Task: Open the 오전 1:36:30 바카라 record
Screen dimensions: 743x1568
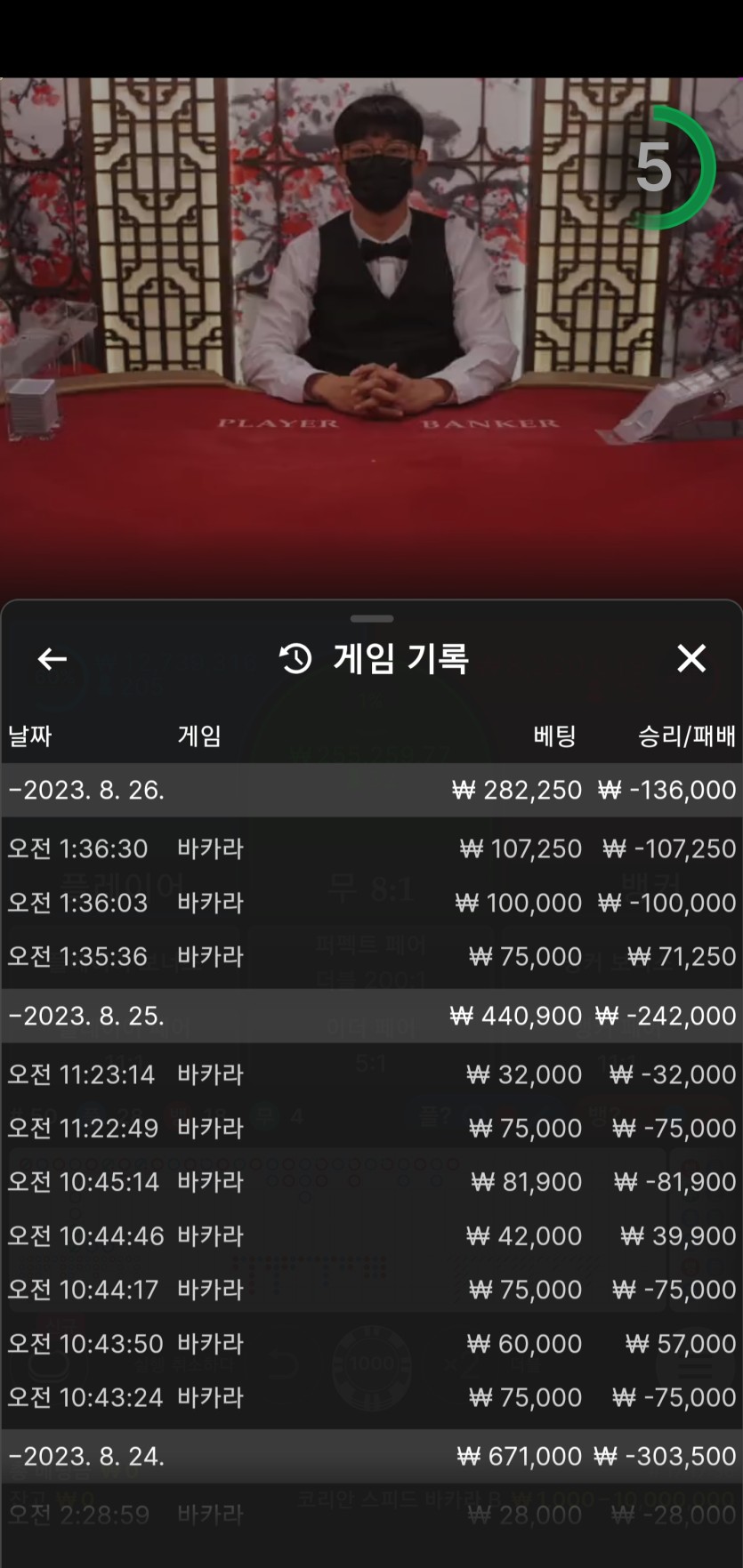Action: tap(371, 848)
